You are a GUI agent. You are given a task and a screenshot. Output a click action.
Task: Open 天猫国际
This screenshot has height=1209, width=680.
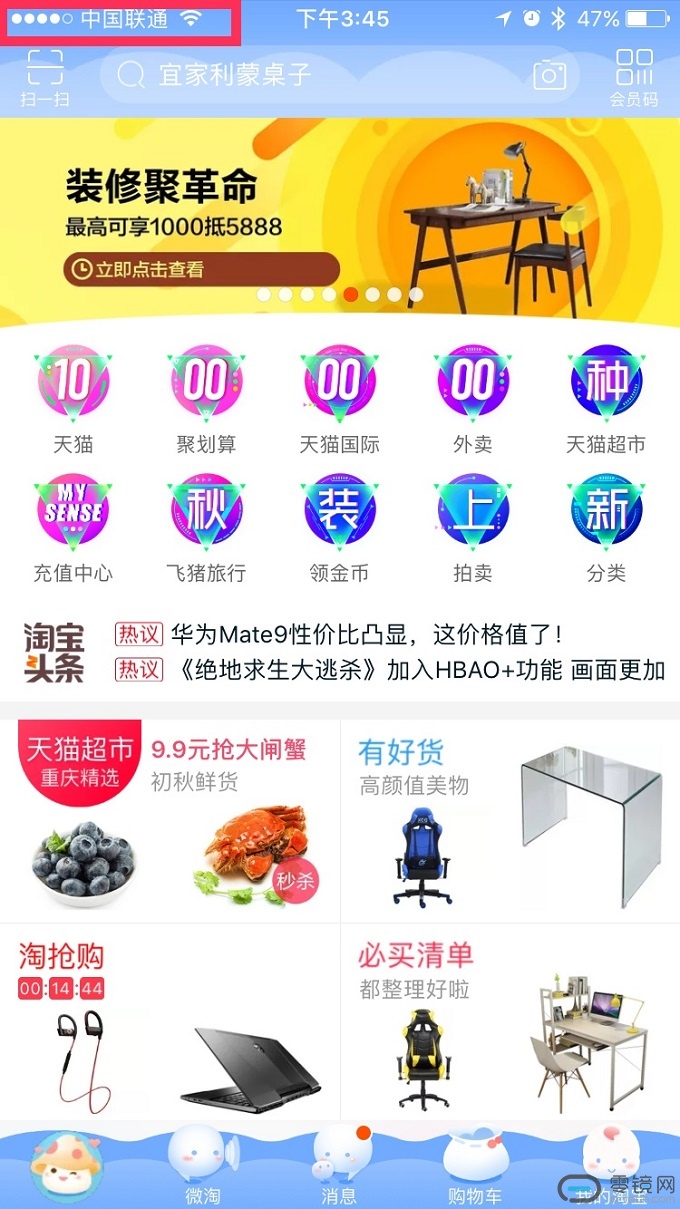[x=340, y=400]
